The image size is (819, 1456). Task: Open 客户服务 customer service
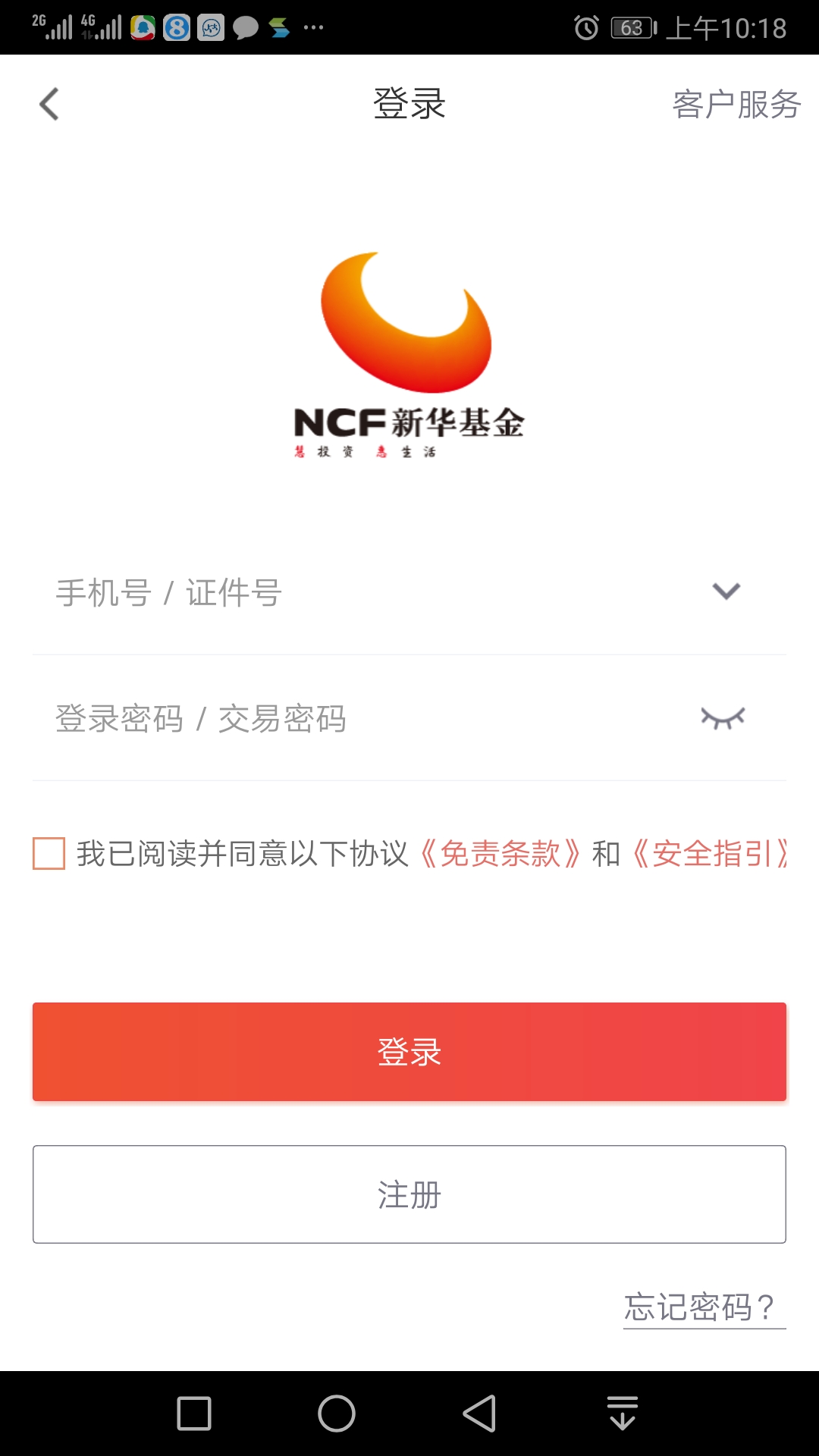tap(736, 104)
